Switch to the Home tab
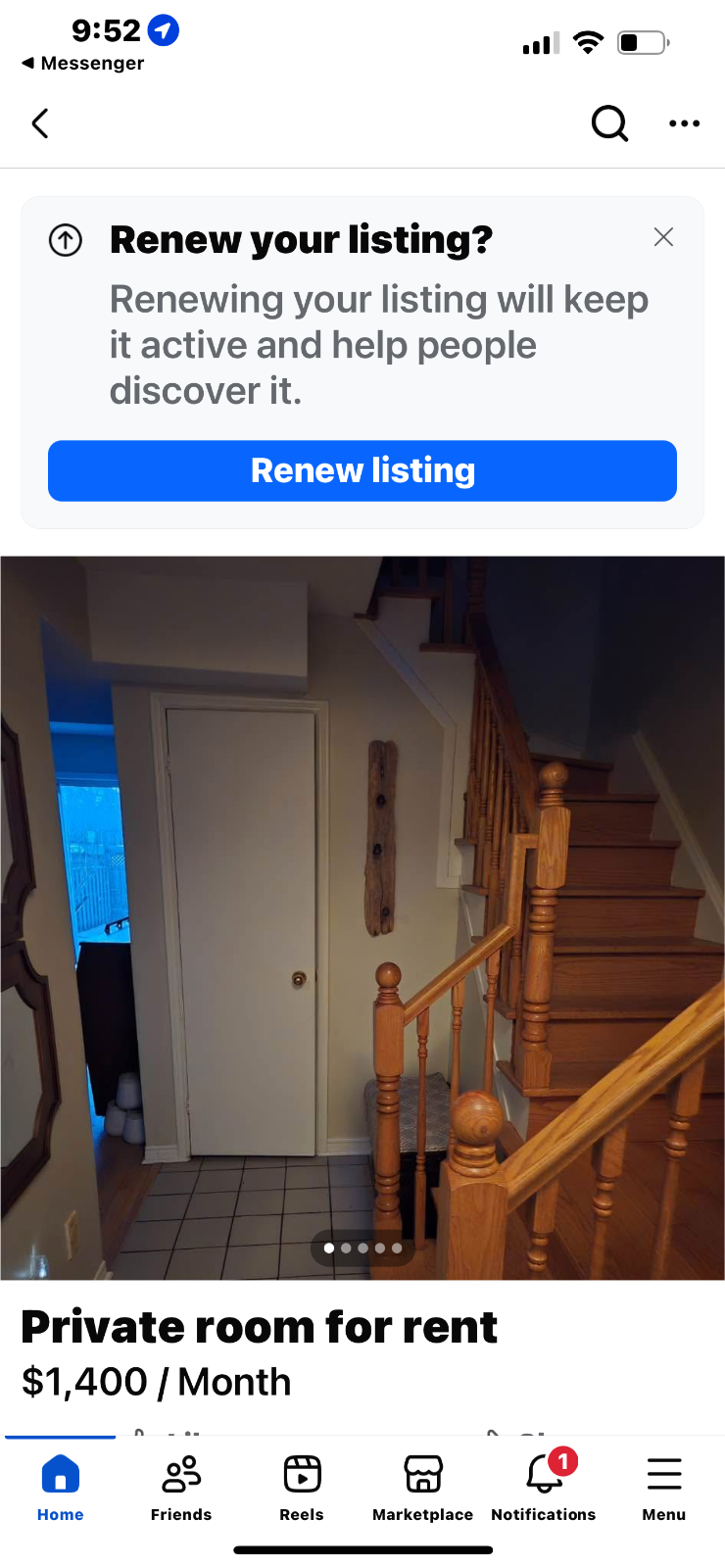Image resolution: width=725 pixels, height=1568 pixels. 60,1487
